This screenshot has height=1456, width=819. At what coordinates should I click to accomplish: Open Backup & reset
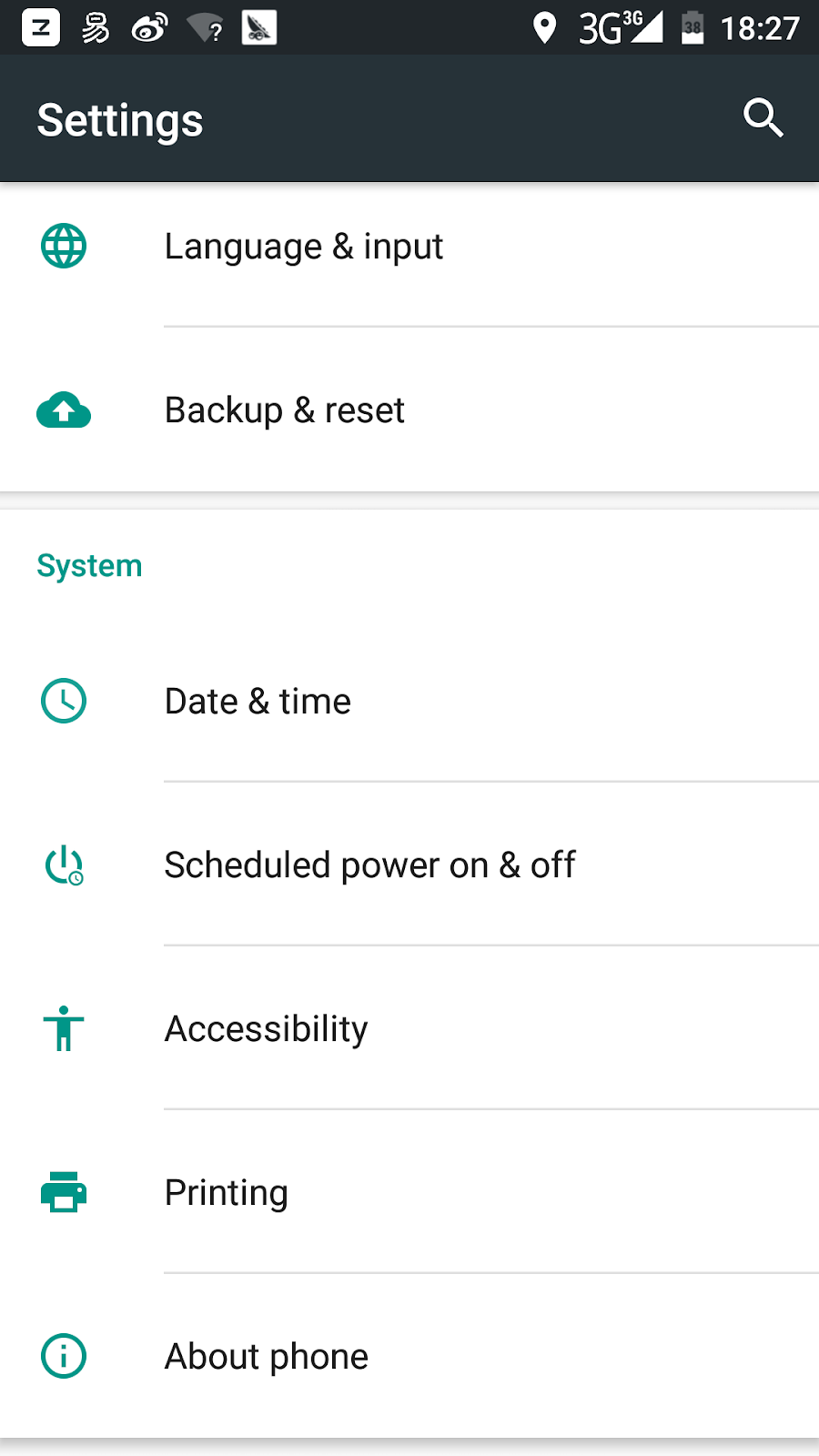click(409, 409)
